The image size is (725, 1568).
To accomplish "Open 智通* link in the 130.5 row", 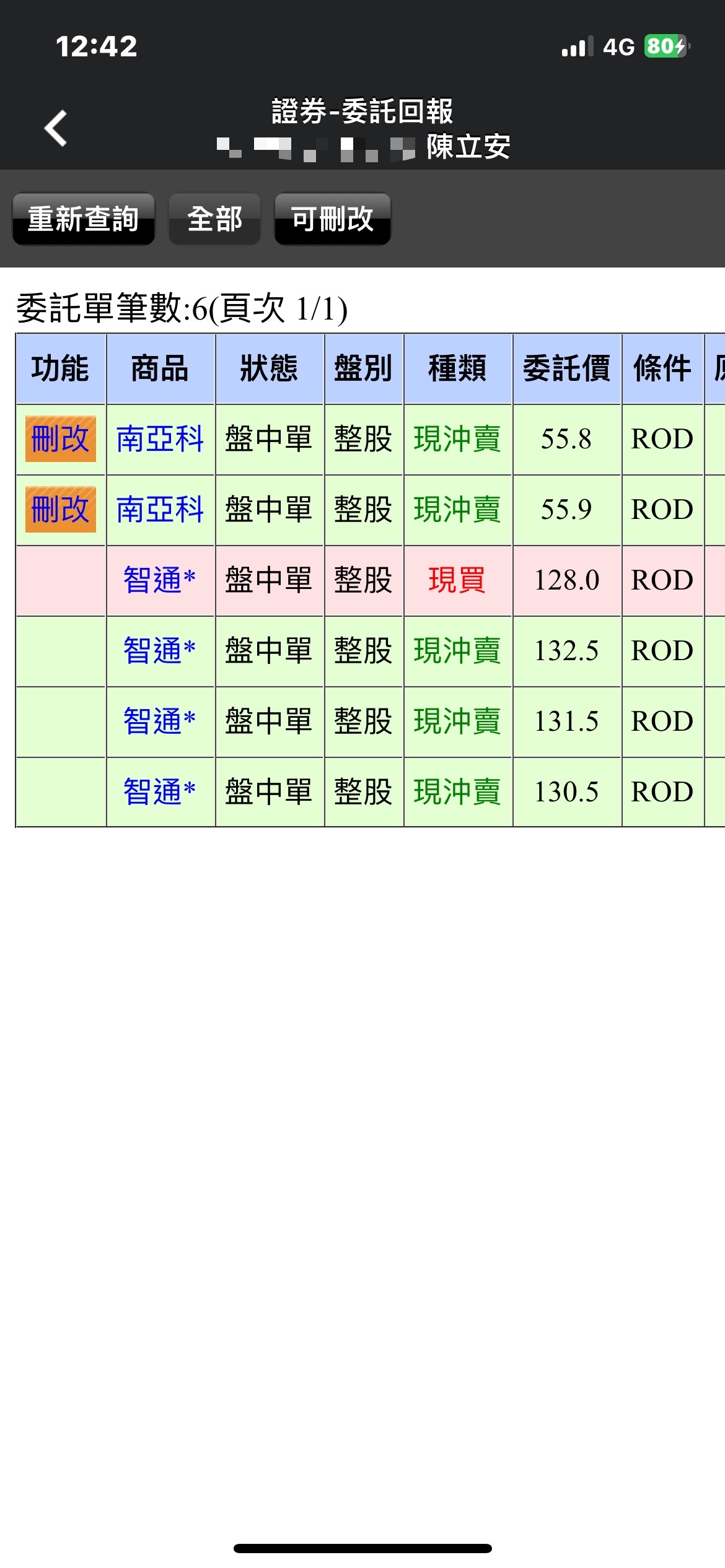I will click(159, 792).
